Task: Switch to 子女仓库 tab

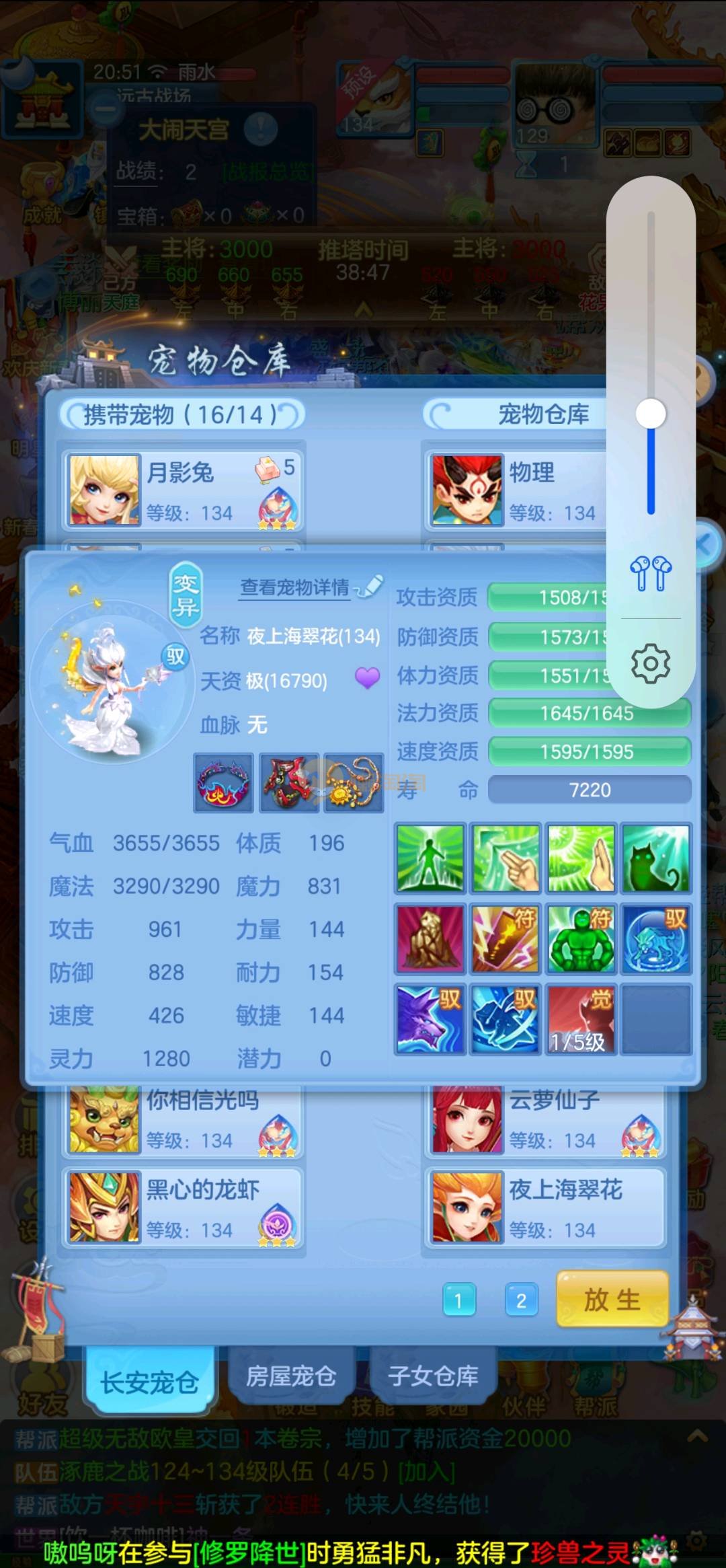Action: pyautogui.click(x=433, y=1376)
